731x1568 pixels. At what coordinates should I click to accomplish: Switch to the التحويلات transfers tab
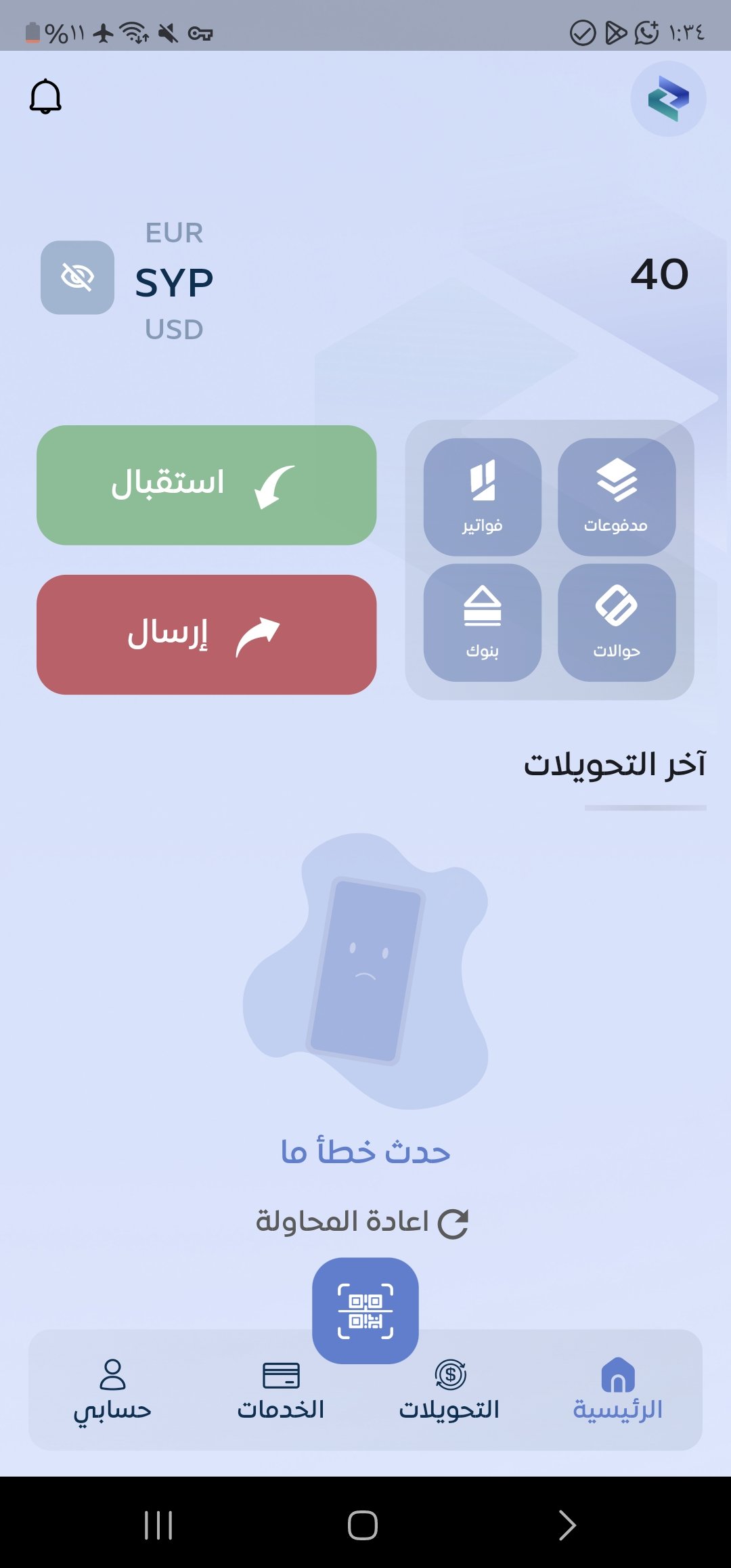coord(449,1391)
